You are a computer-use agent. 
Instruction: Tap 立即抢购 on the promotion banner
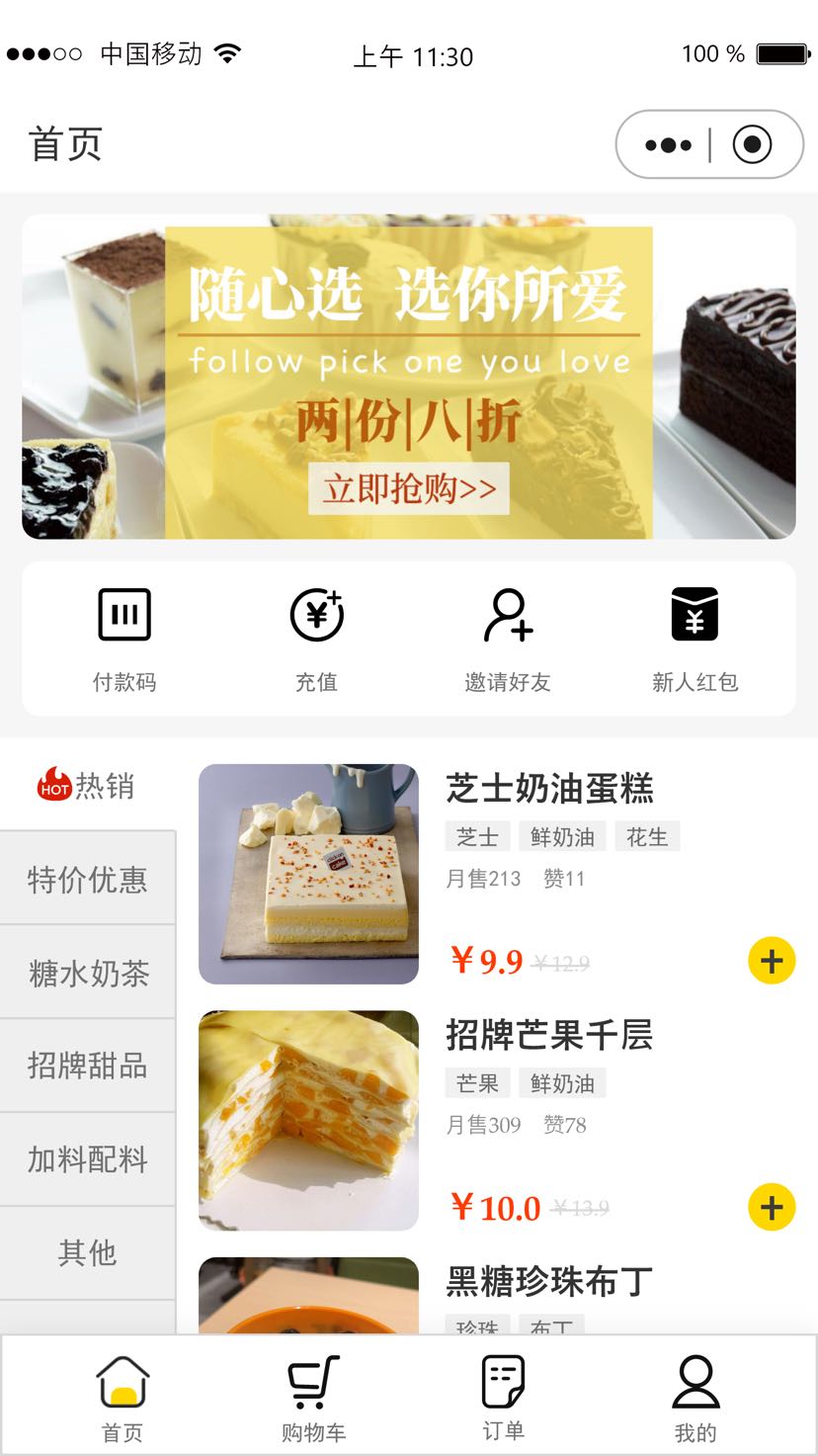(x=408, y=489)
